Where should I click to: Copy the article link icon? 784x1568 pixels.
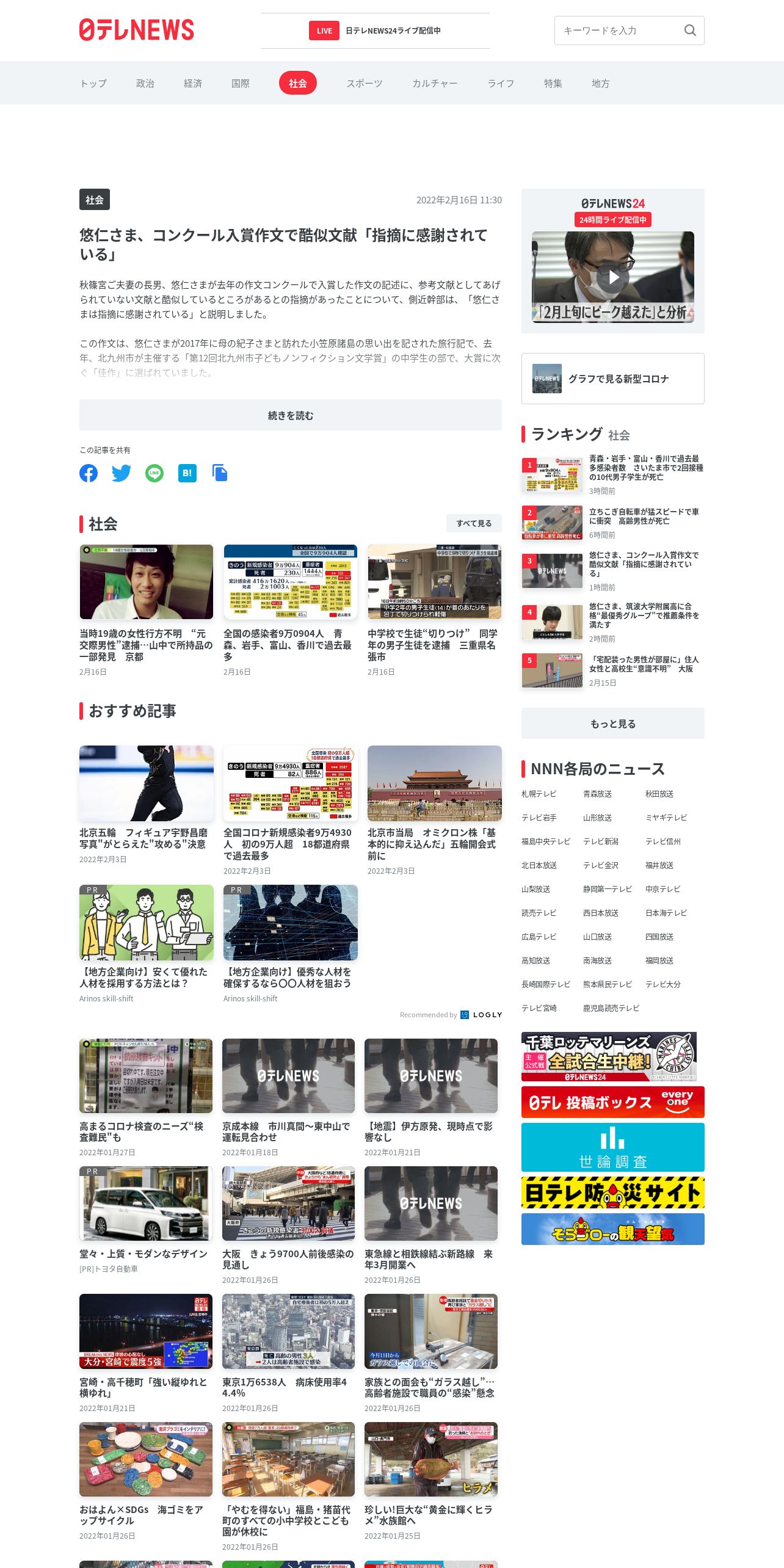[220, 473]
